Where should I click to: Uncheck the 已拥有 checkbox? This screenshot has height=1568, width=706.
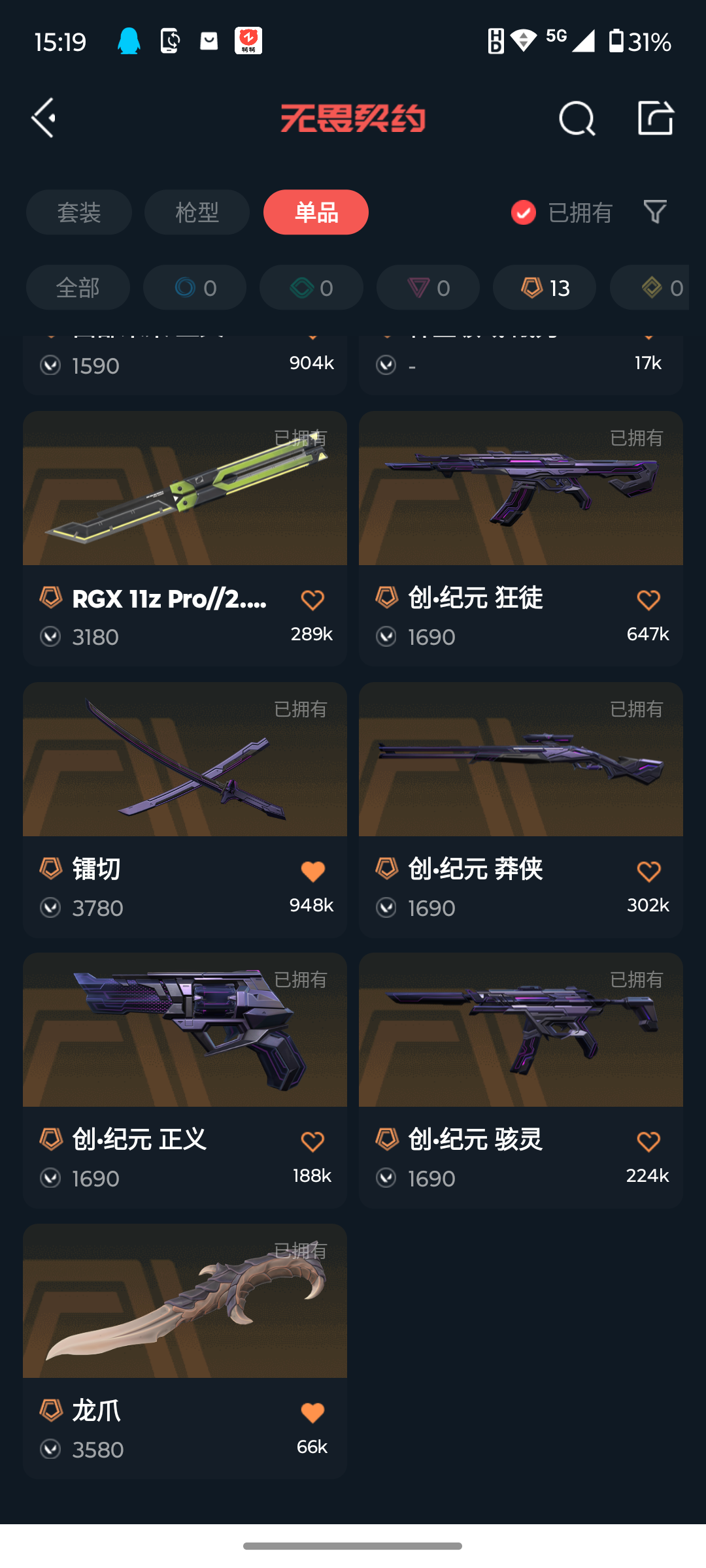[523, 212]
